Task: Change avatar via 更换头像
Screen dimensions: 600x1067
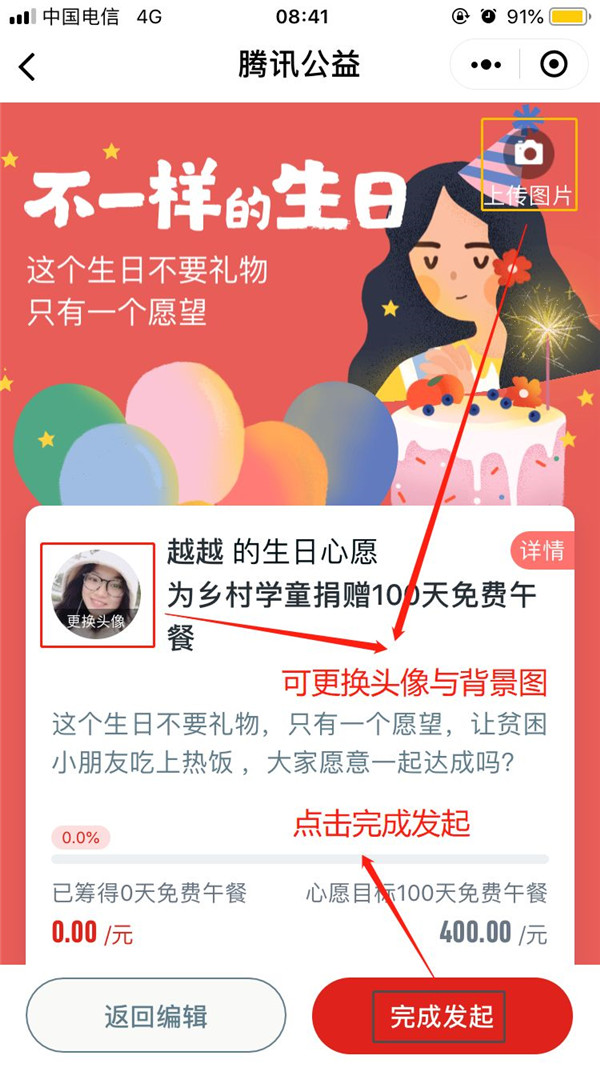Action: [x=96, y=594]
